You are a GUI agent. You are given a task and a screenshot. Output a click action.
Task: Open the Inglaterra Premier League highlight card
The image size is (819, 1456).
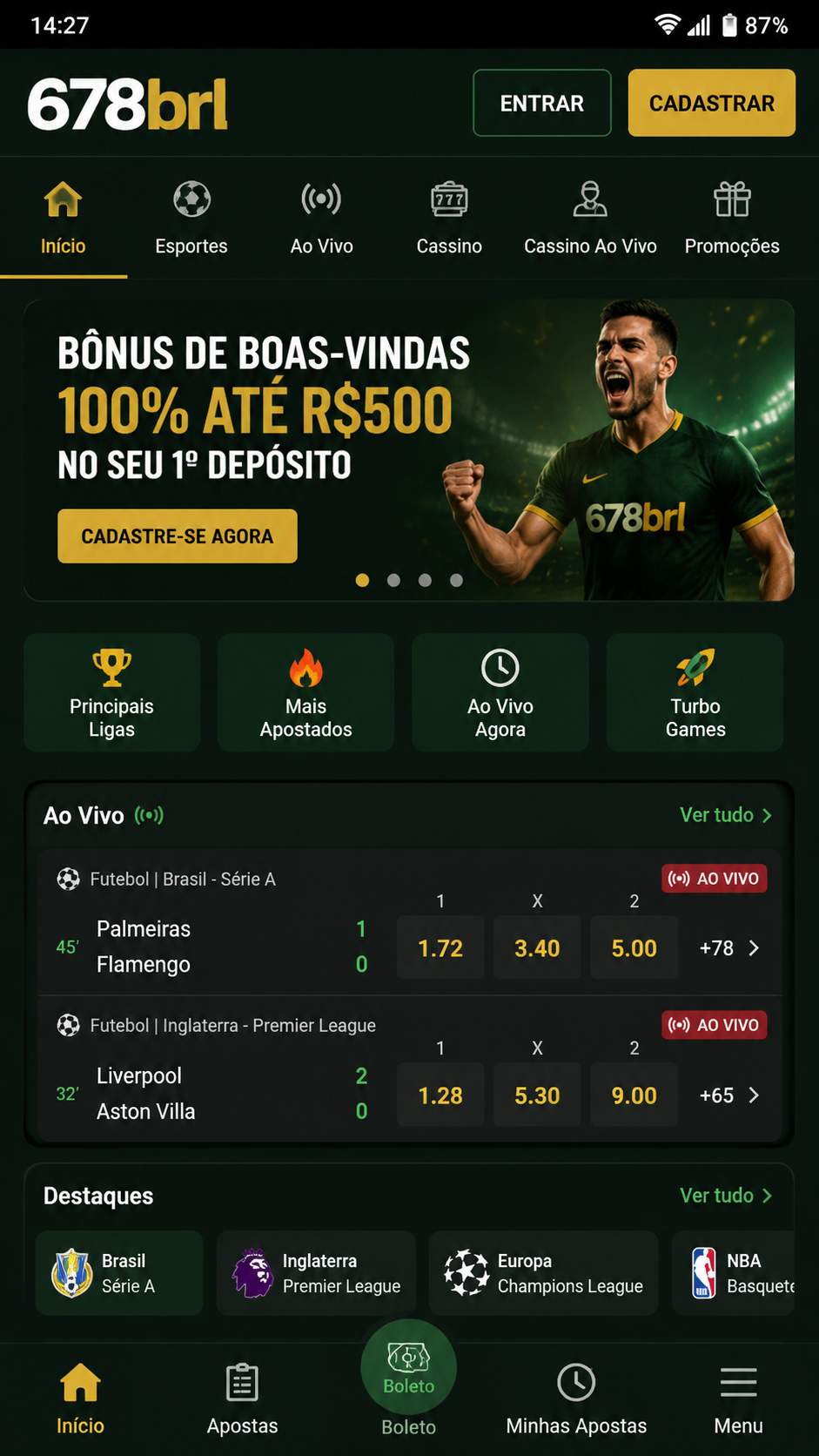(x=316, y=1273)
